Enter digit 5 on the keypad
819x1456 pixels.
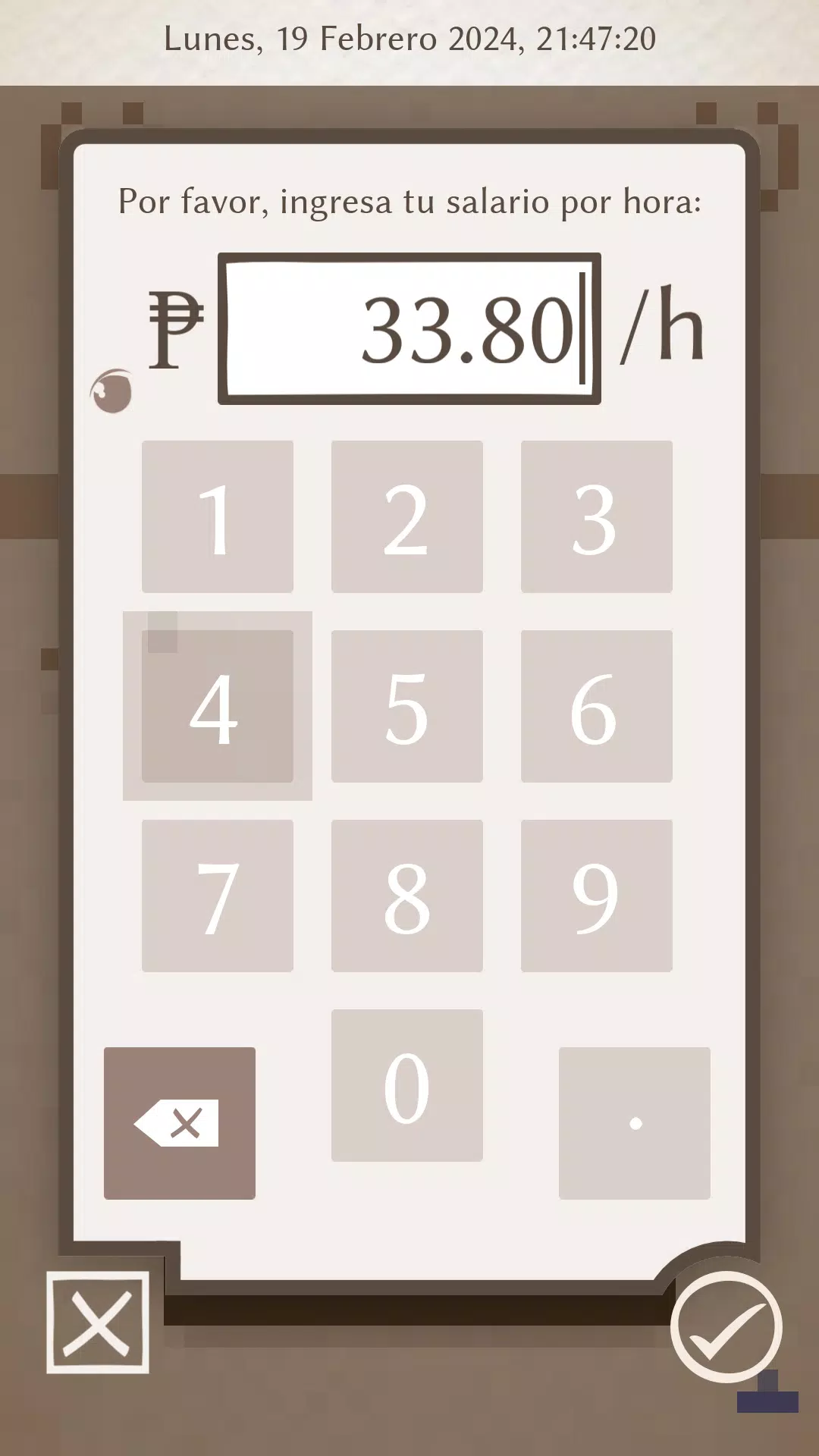(407, 706)
